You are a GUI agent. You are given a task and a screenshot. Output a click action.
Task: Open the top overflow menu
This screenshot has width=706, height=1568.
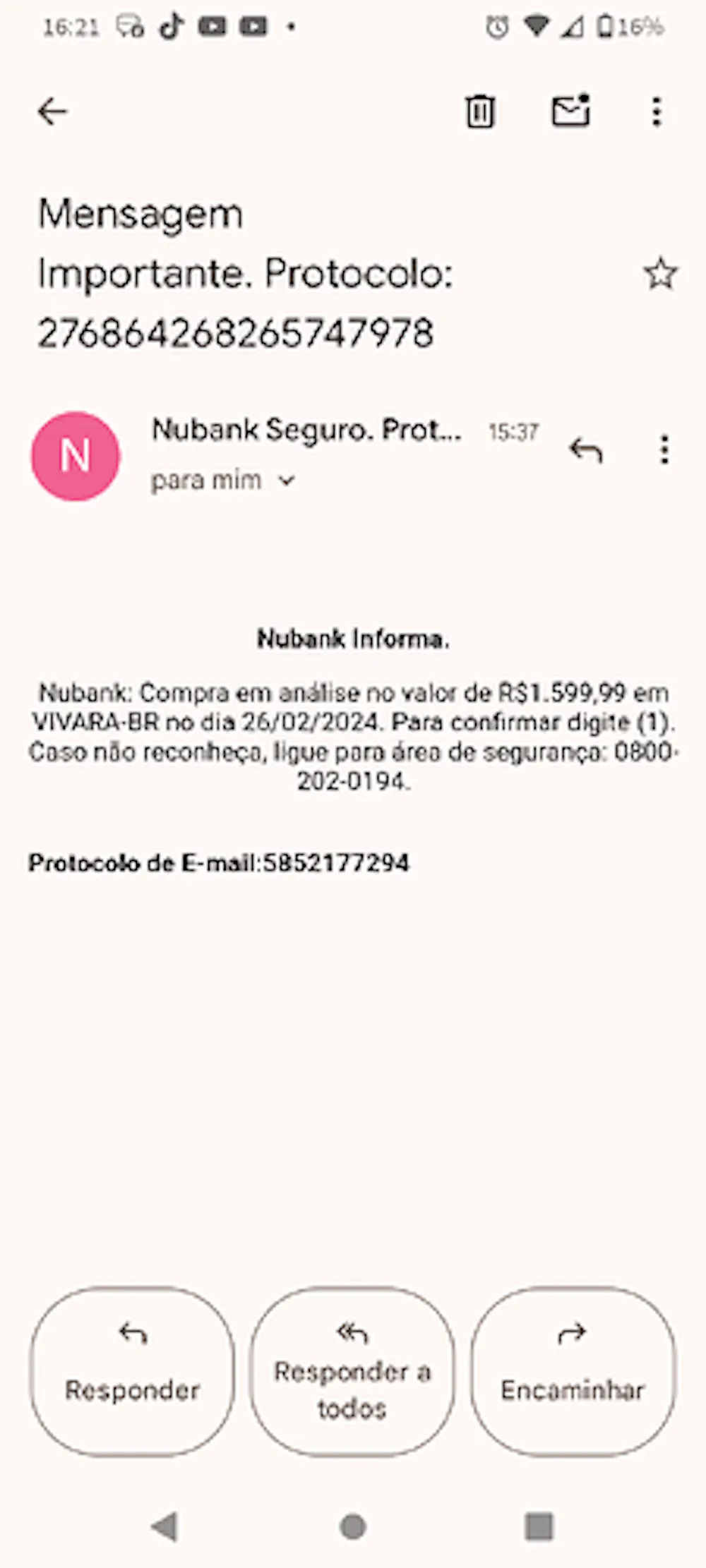[x=657, y=111]
